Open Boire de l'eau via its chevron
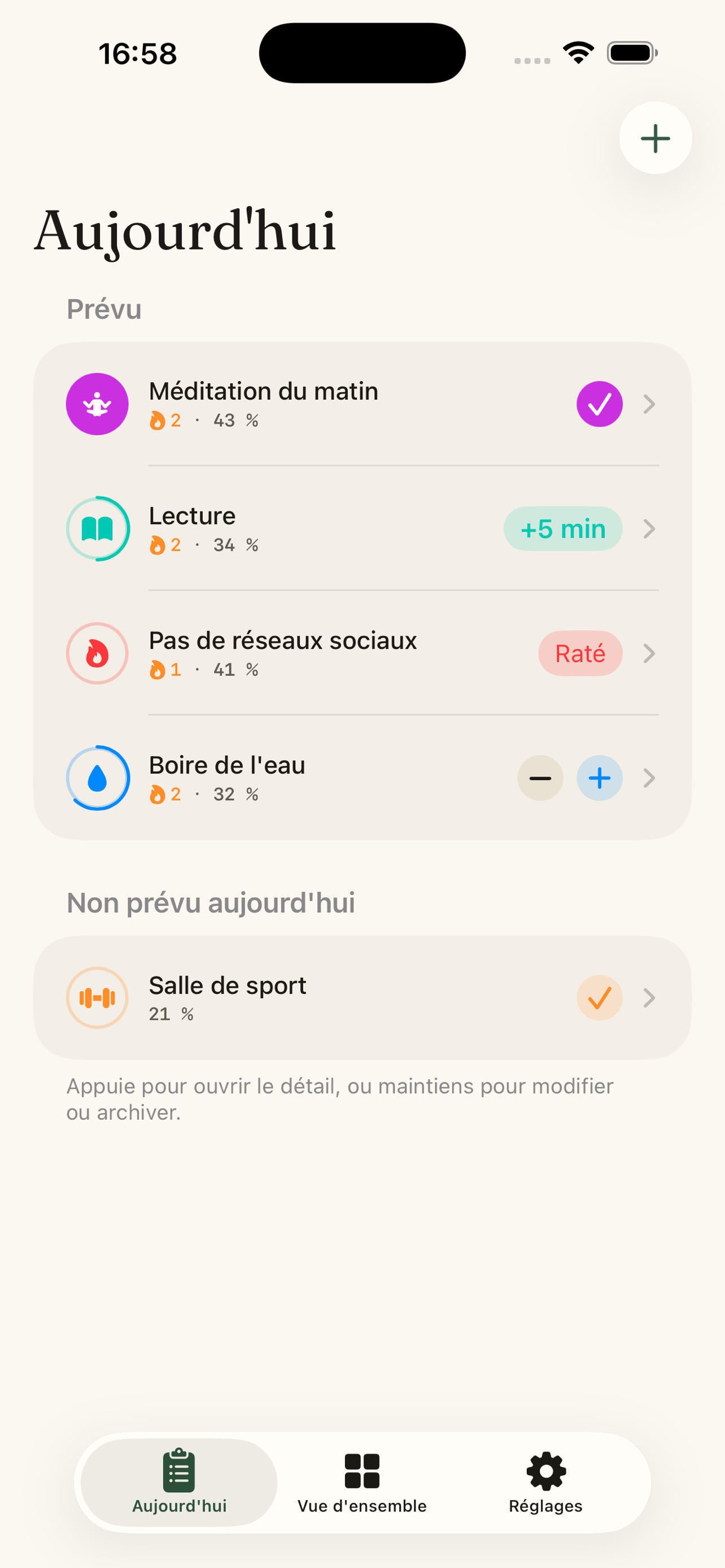Screen dimensions: 725x1568 (649, 778)
